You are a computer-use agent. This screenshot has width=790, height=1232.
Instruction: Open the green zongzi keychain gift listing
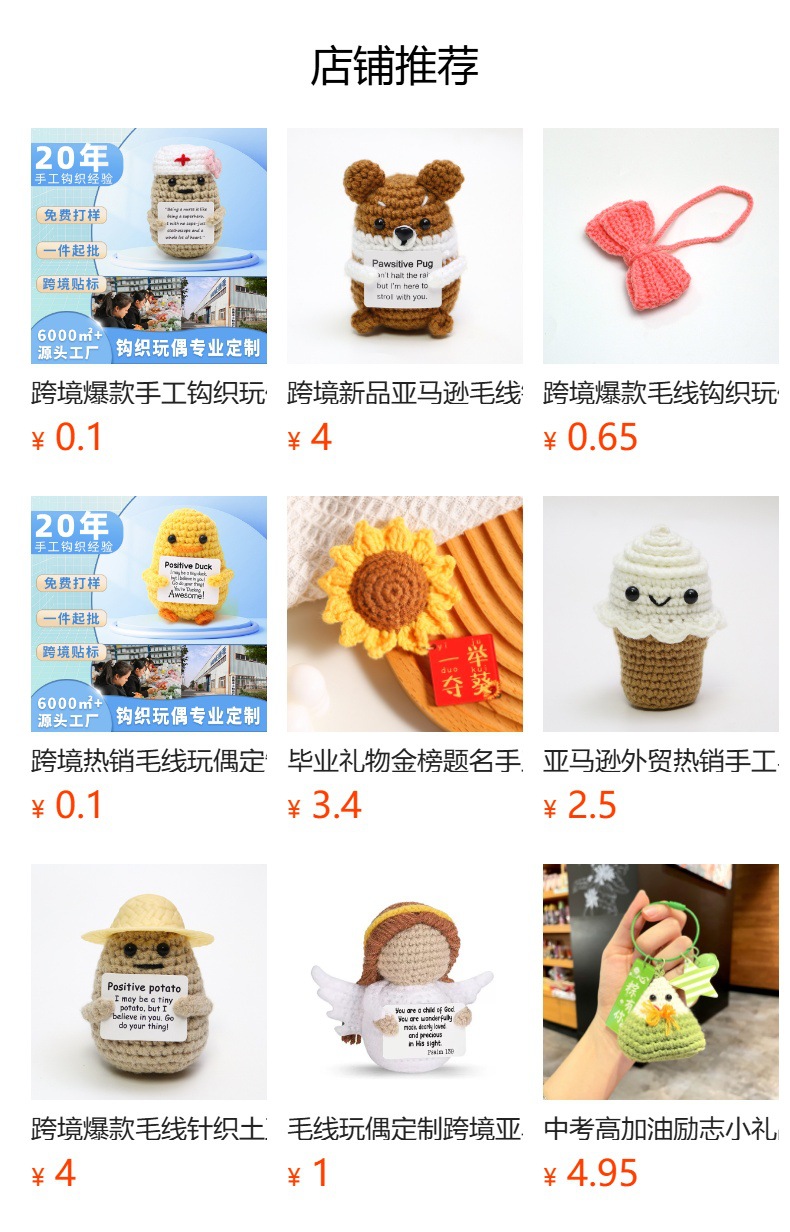tap(660, 982)
